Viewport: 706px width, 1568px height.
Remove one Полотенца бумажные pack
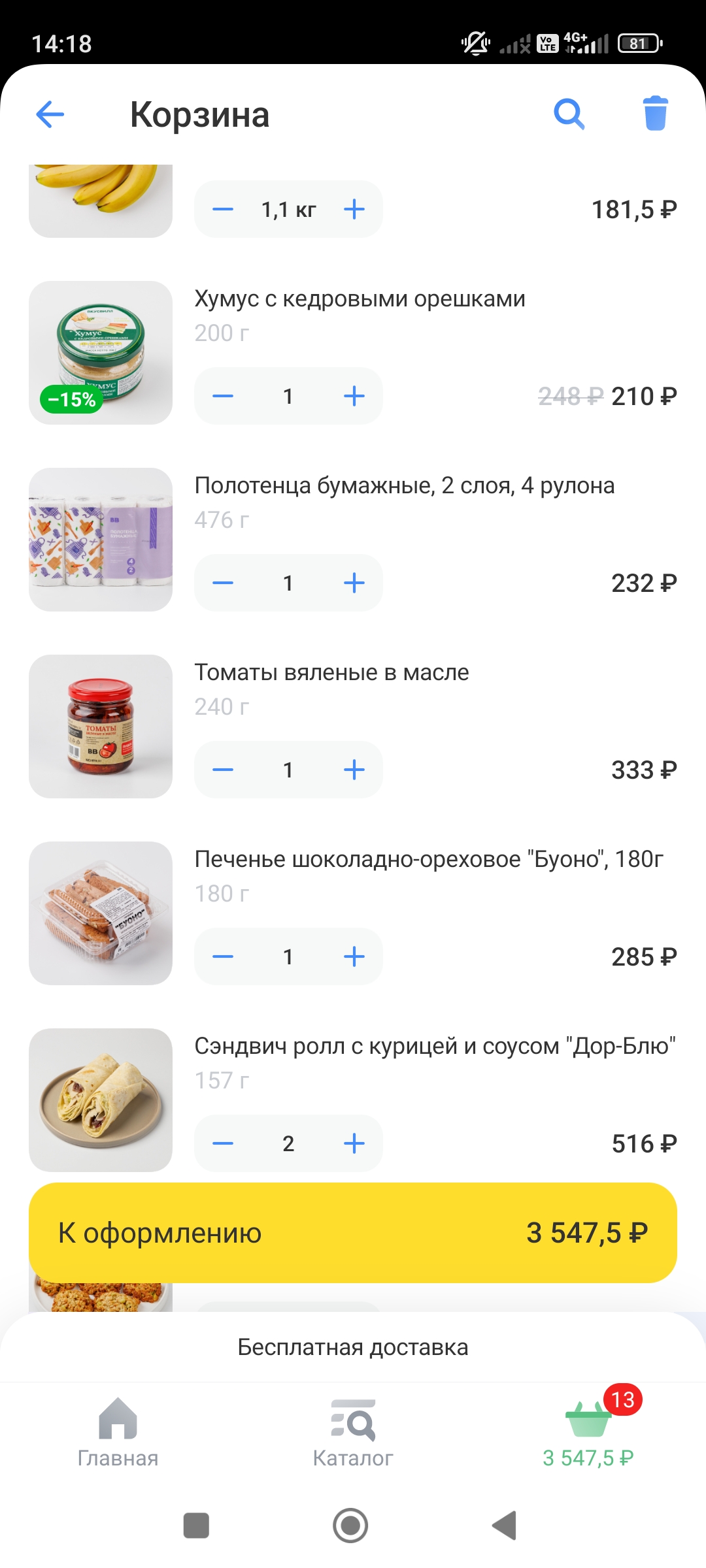point(223,583)
